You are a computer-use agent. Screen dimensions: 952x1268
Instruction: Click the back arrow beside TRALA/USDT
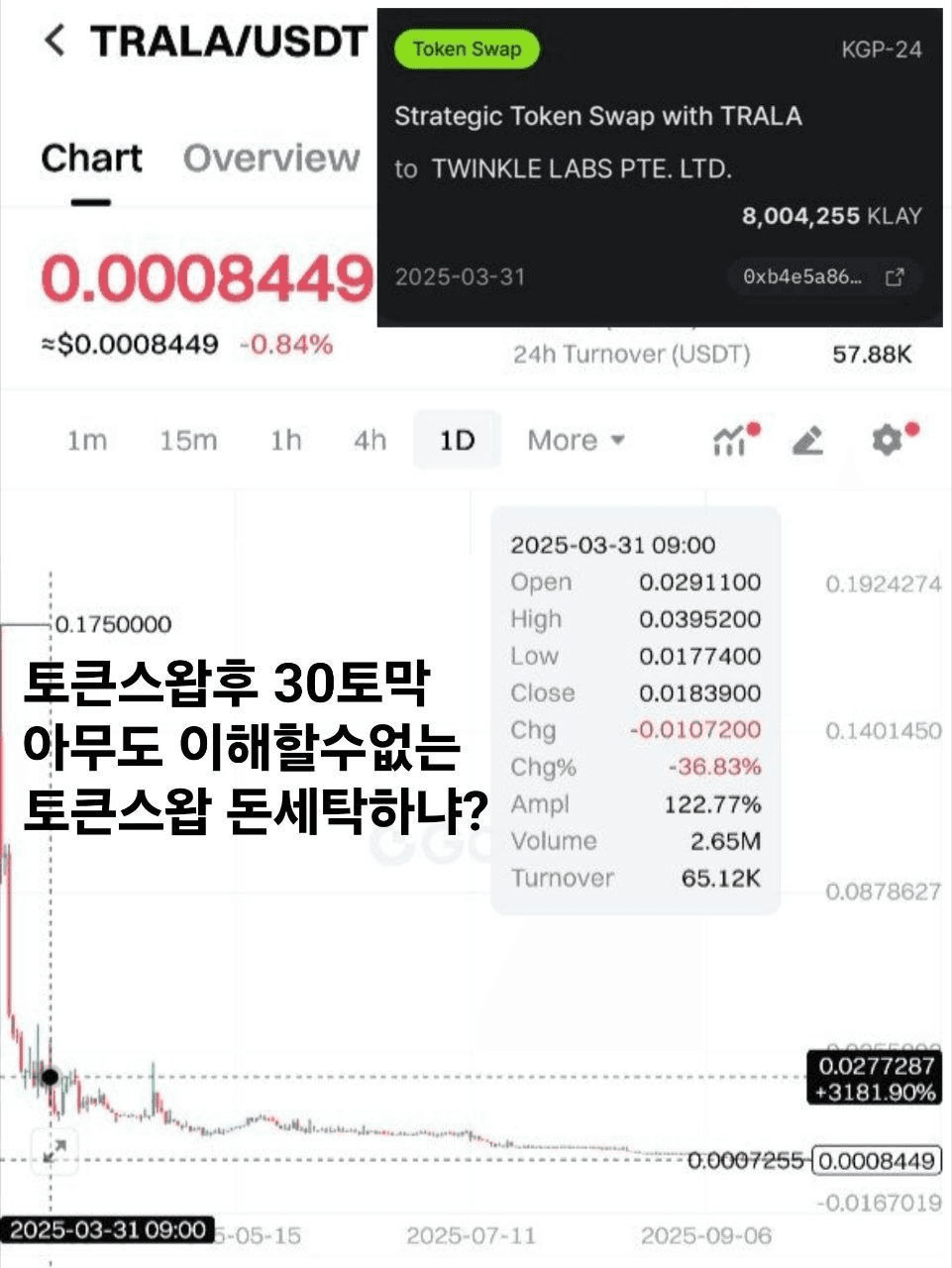click(53, 42)
